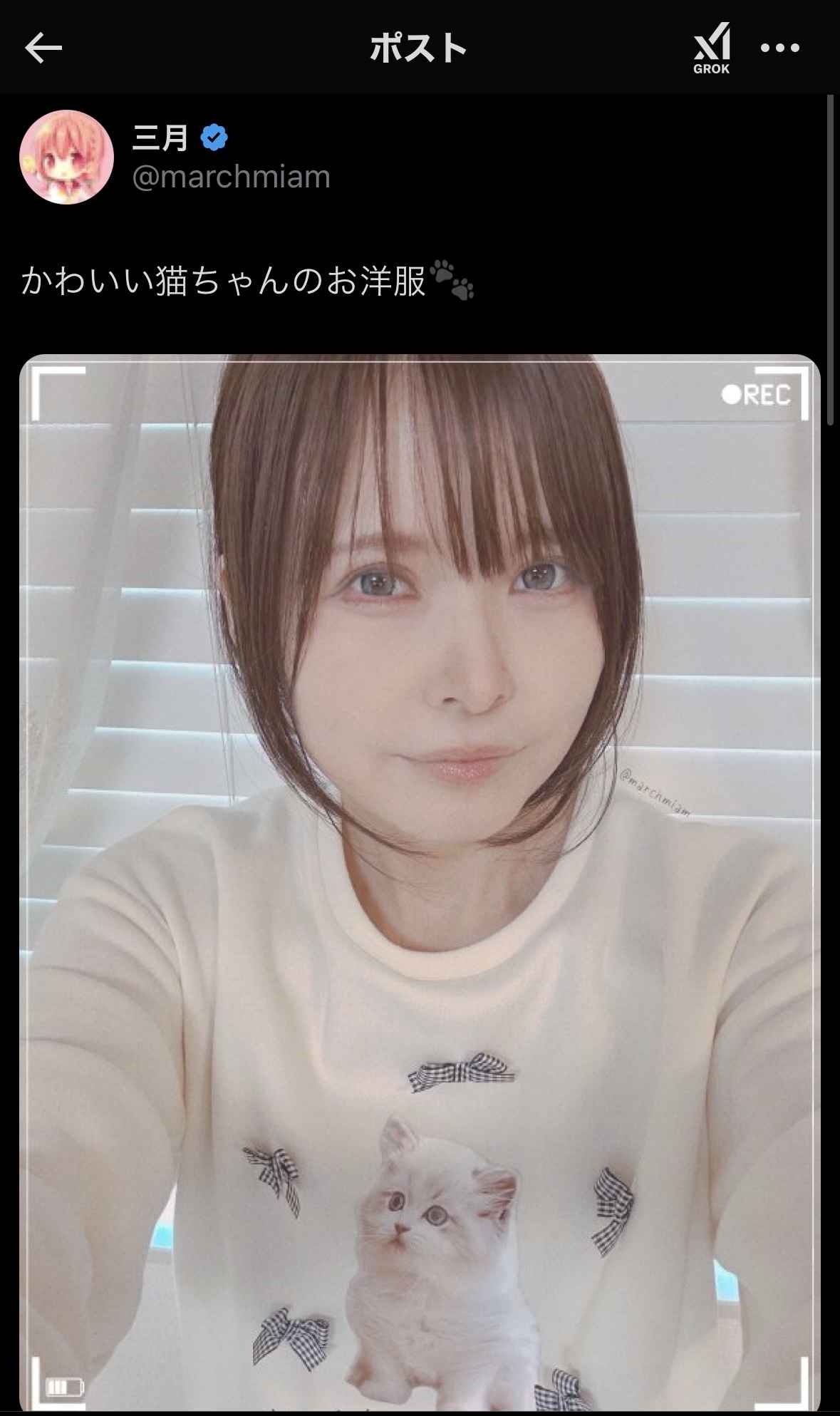The height and width of the screenshot is (1416, 840).
Task: Open the @marchmiam profile handle
Action: [232, 177]
